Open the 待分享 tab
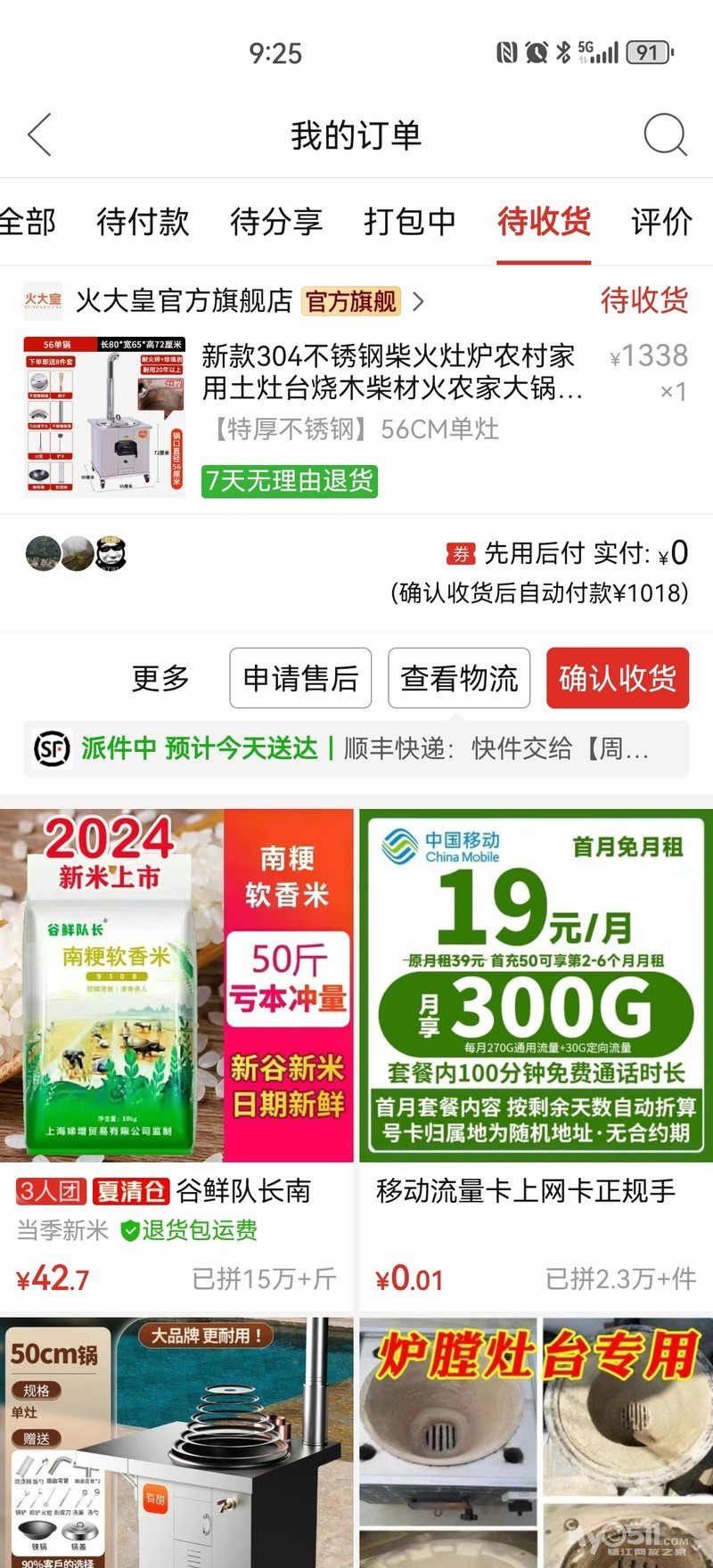 (x=276, y=221)
